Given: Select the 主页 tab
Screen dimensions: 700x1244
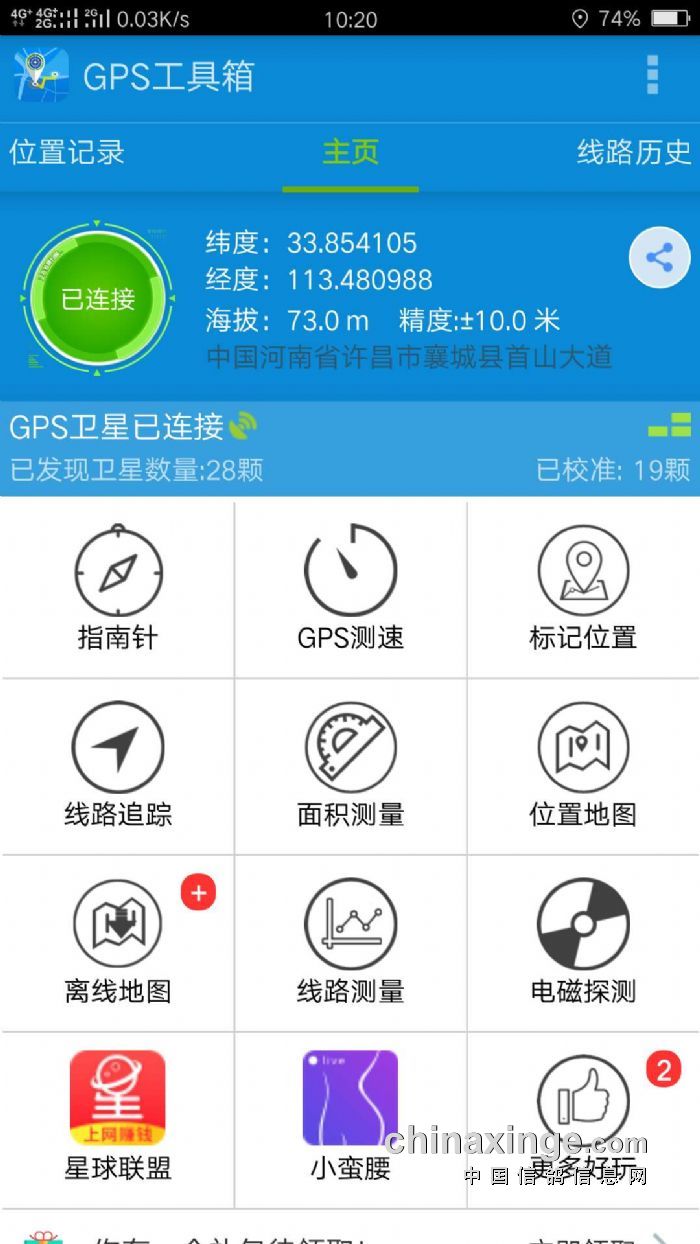Looking at the screenshot, I should click(x=350, y=153).
